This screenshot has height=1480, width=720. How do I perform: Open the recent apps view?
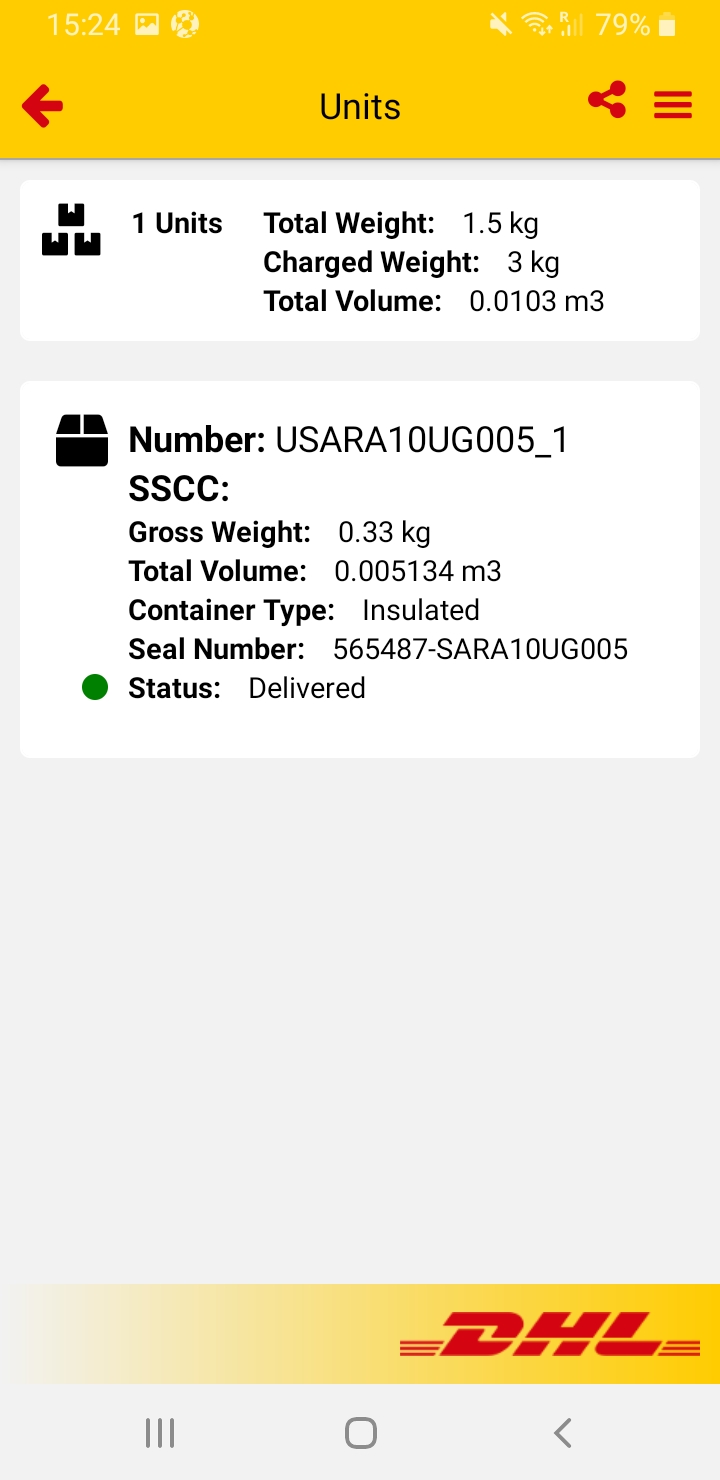(160, 1433)
